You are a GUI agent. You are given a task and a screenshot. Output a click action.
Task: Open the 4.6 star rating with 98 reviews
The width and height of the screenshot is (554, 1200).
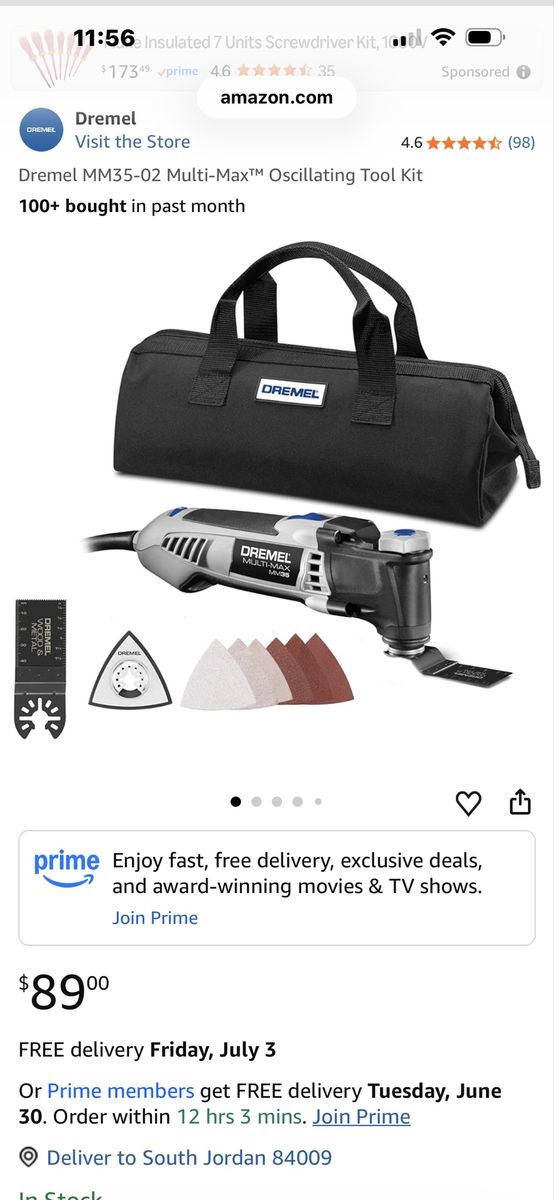click(467, 143)
